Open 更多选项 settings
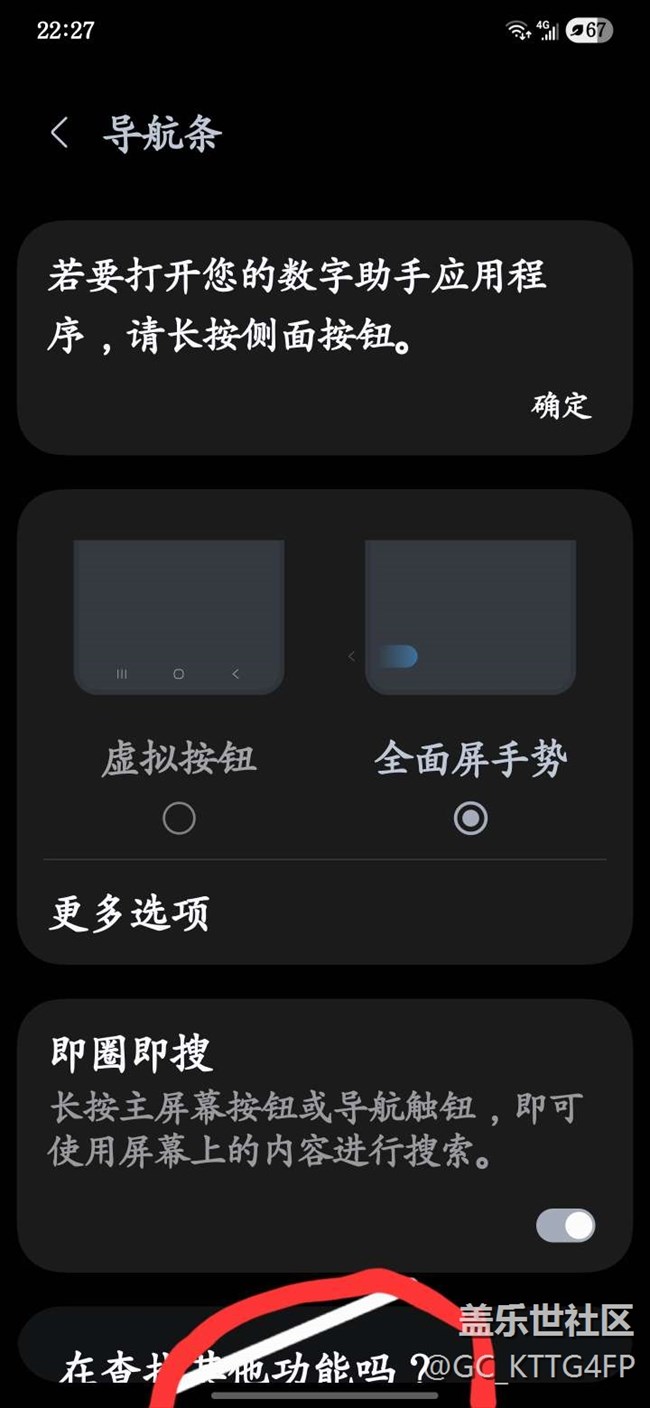650x1408 pixels. [130, 914]
